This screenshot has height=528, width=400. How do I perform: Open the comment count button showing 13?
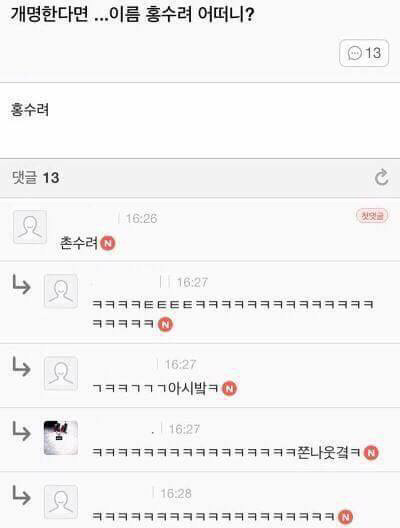tap(364, 53)
